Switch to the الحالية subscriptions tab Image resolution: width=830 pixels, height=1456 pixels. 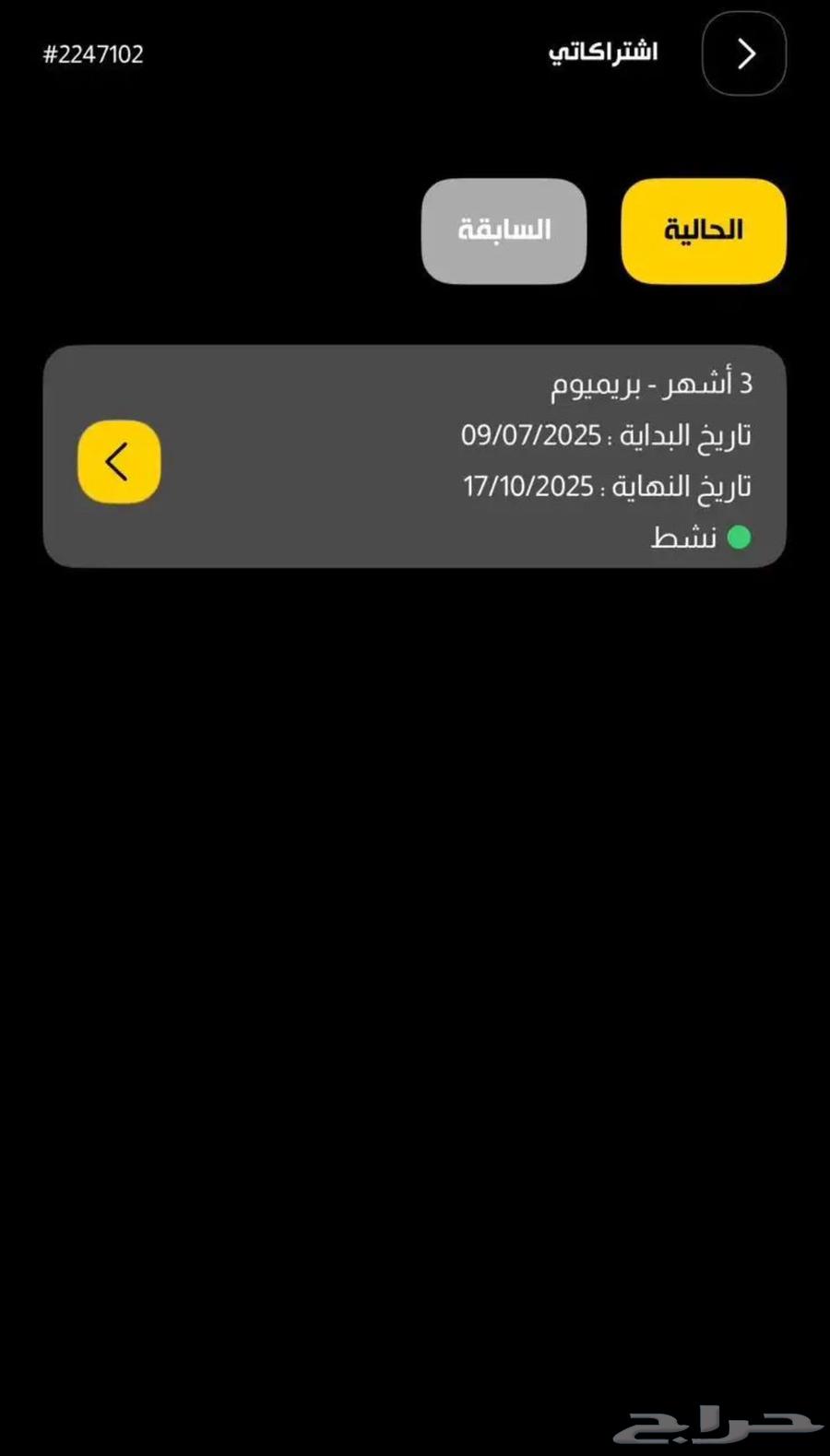(703, 230)
